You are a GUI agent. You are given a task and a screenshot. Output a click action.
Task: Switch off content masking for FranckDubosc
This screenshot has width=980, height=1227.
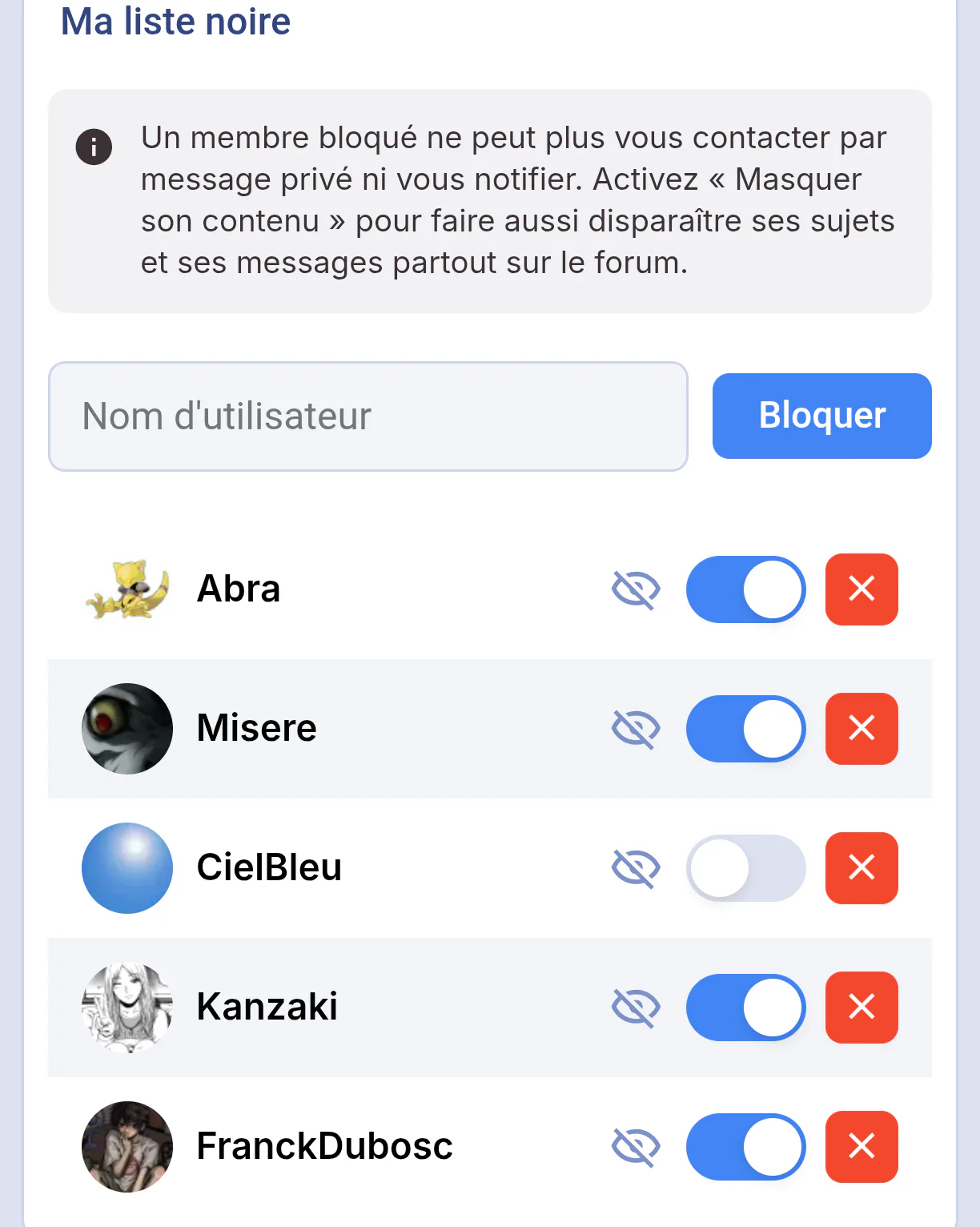coord(745,1147)
